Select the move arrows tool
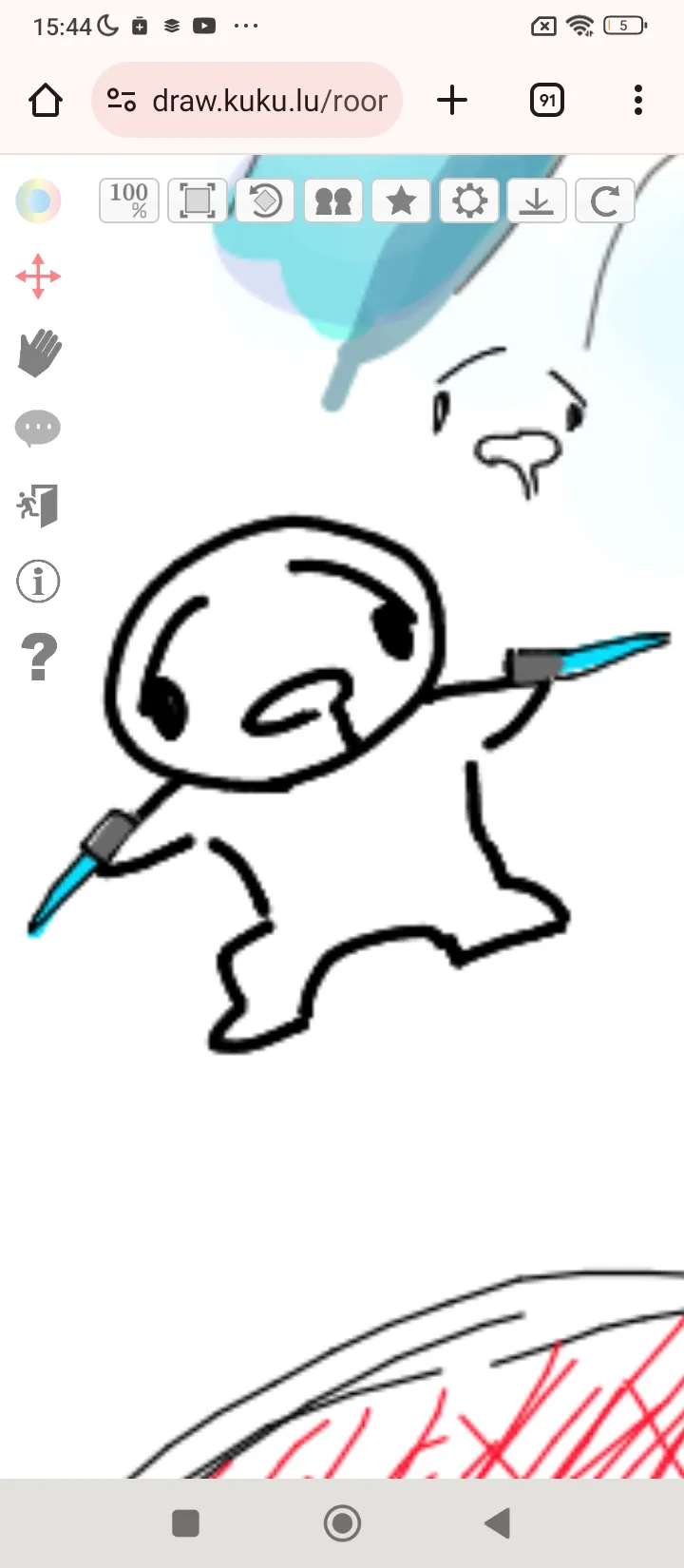Image resolution: width=684 pixels, height=1568 pixels. click(x=38, y=277)
